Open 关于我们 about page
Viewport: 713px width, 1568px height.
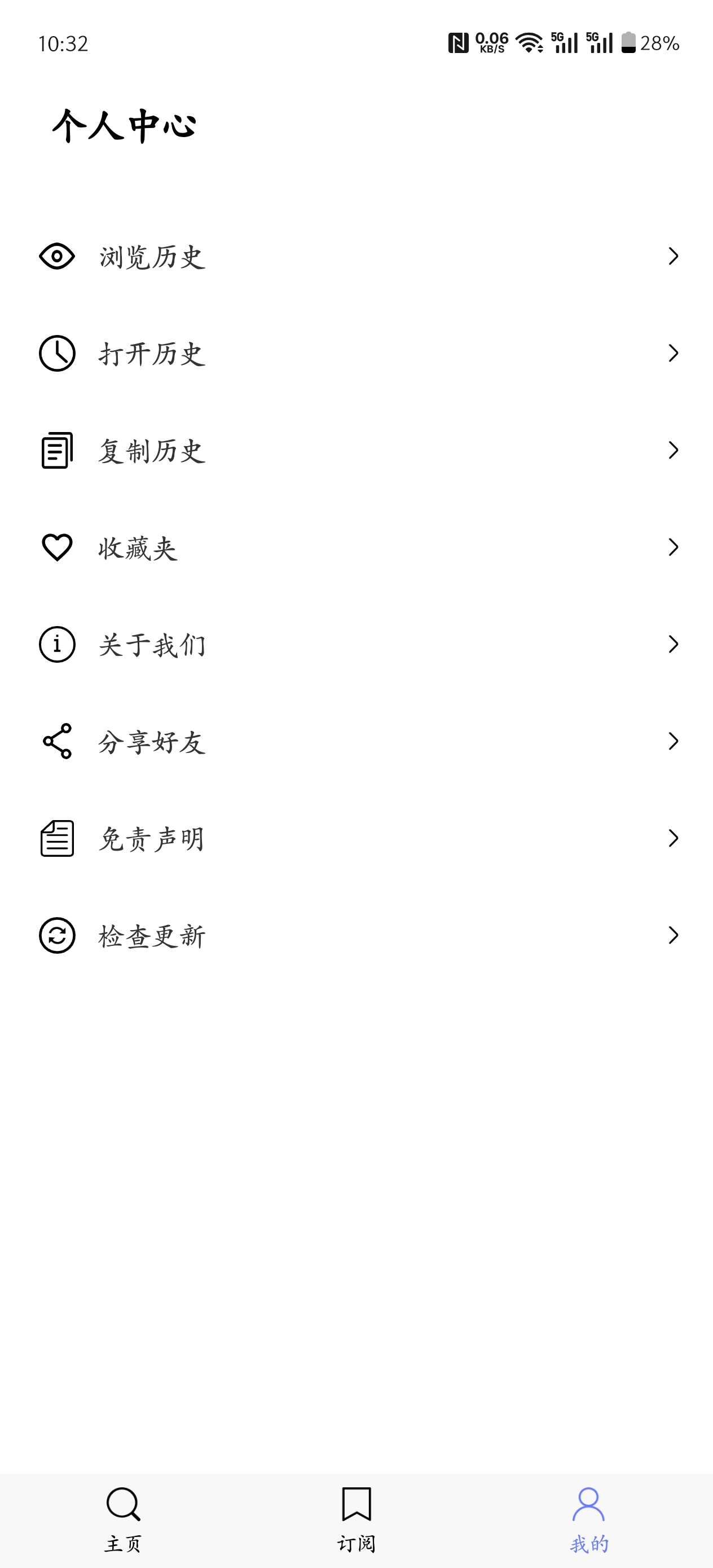point(356,644)
